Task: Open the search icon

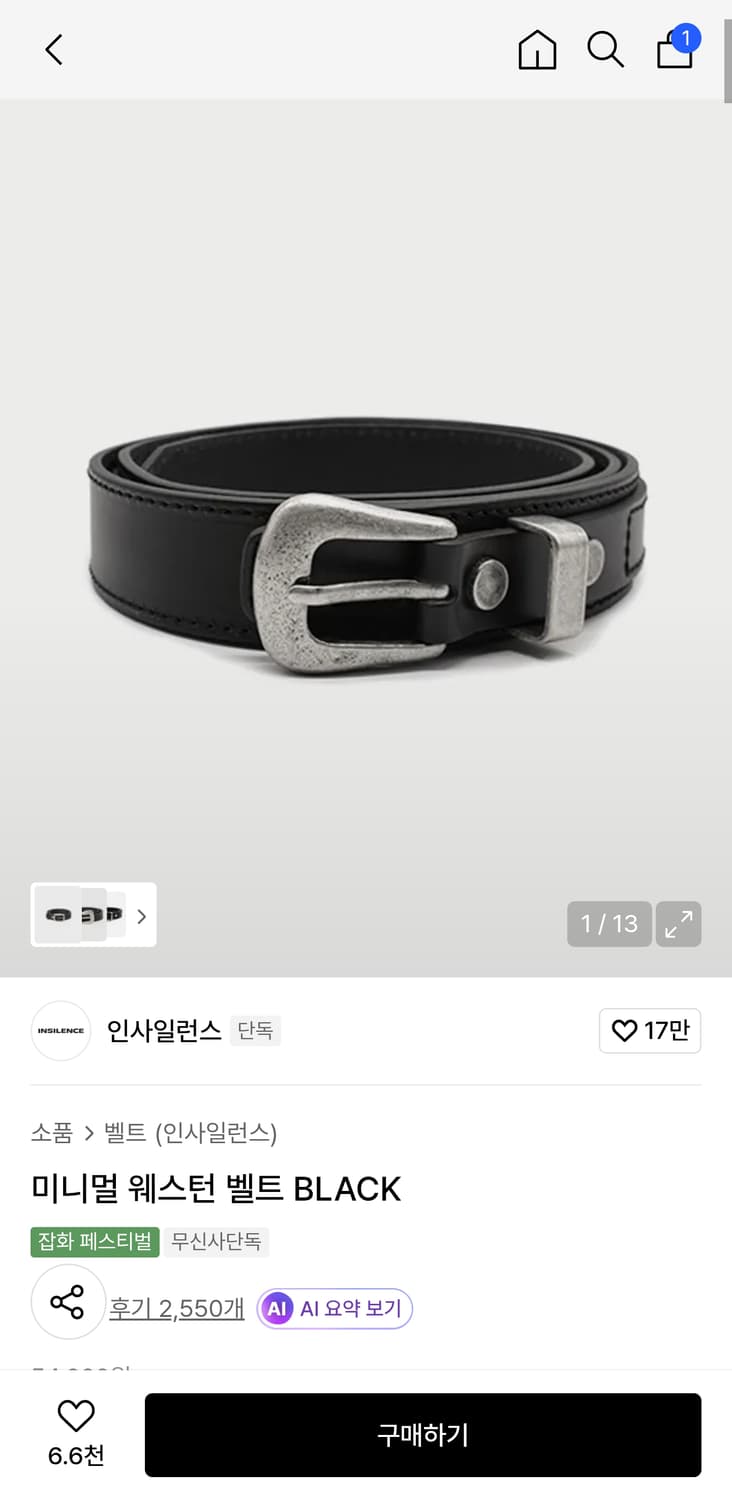Action: (606, 50)
